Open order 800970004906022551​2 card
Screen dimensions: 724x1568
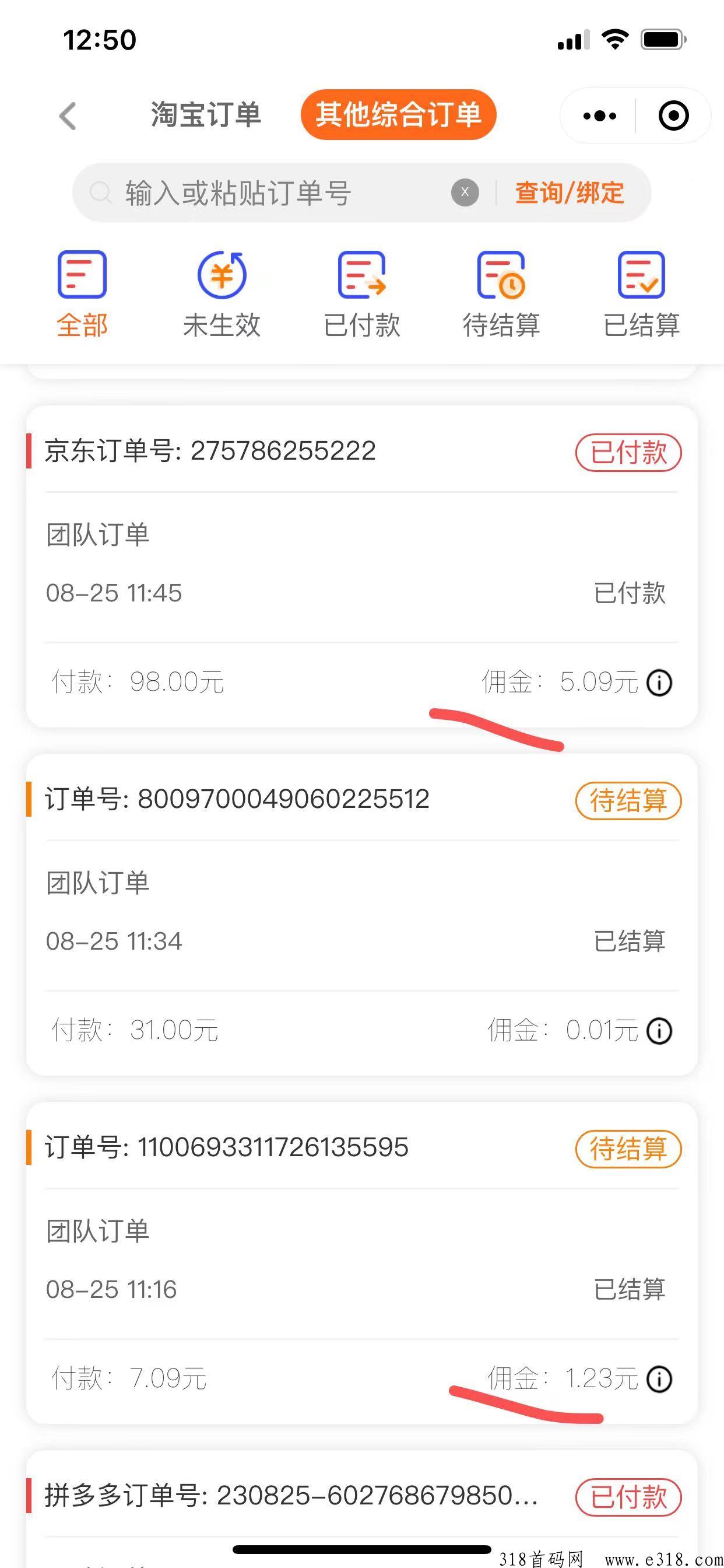pyautogui.click(x=362, y=914)
